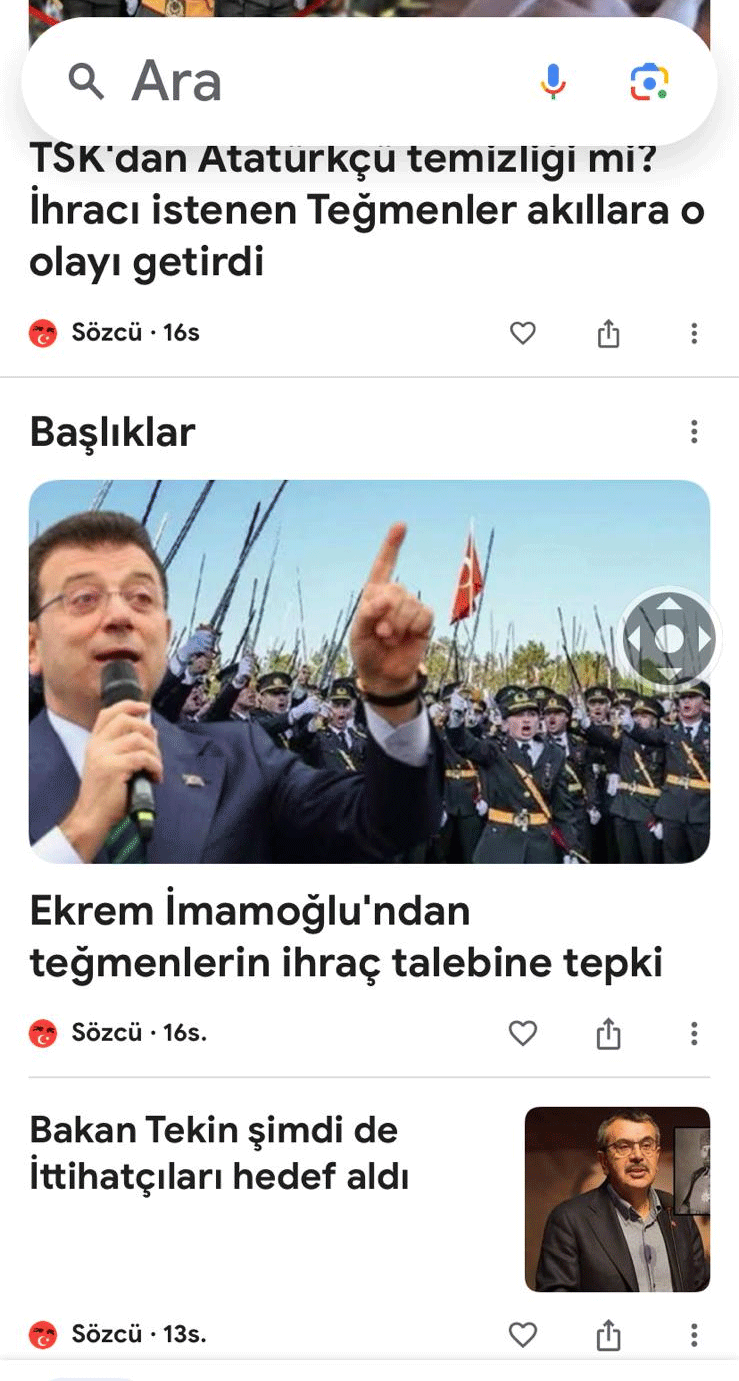Open the Başlıklar section overflow menu
Viewport: 739px width, 1381px height.
(x=694, y=432)
